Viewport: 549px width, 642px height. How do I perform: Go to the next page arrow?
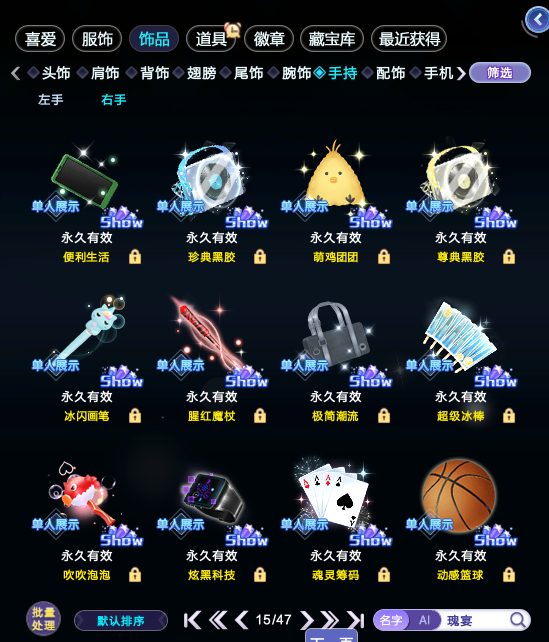[x=307, y=620]
